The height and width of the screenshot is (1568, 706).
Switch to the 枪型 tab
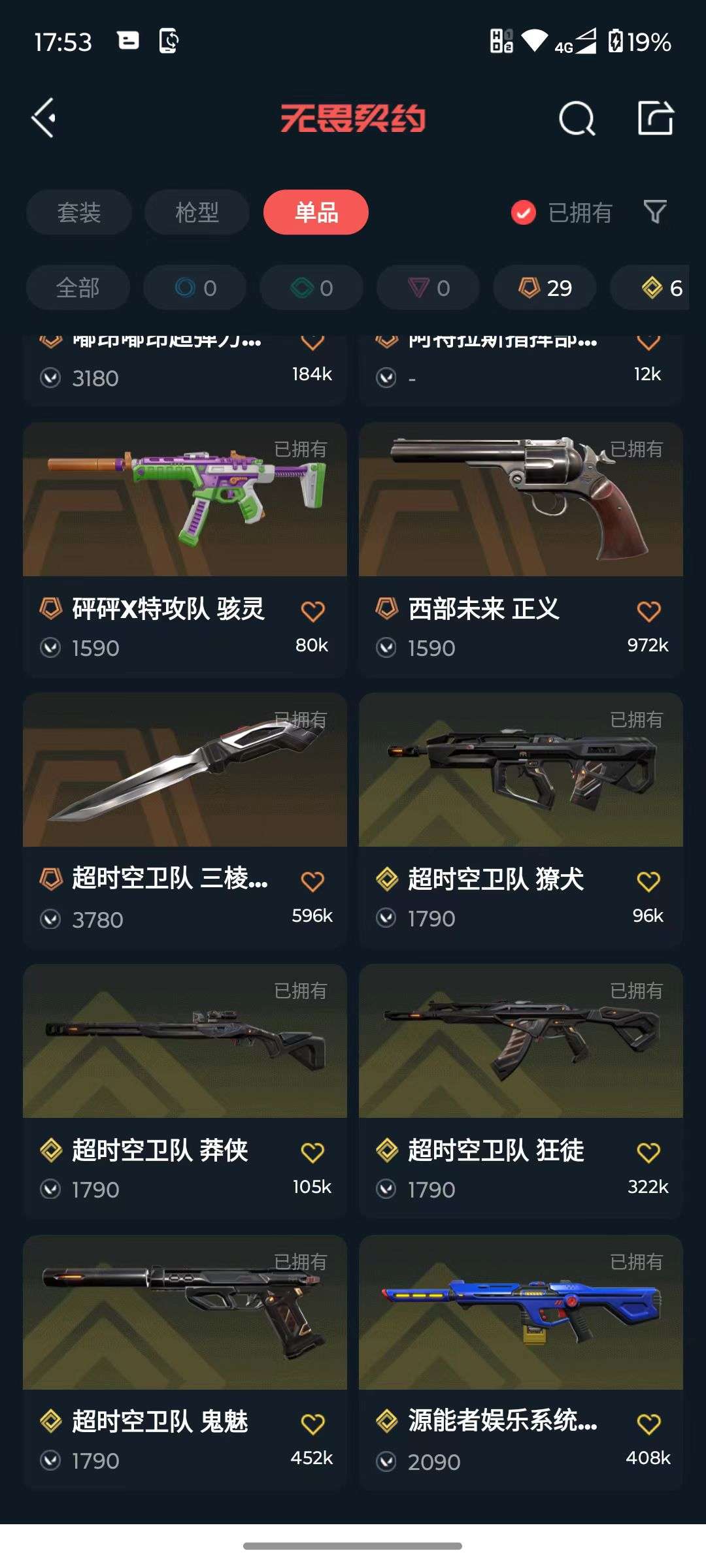pyautogui.click(x=196, y=212)
